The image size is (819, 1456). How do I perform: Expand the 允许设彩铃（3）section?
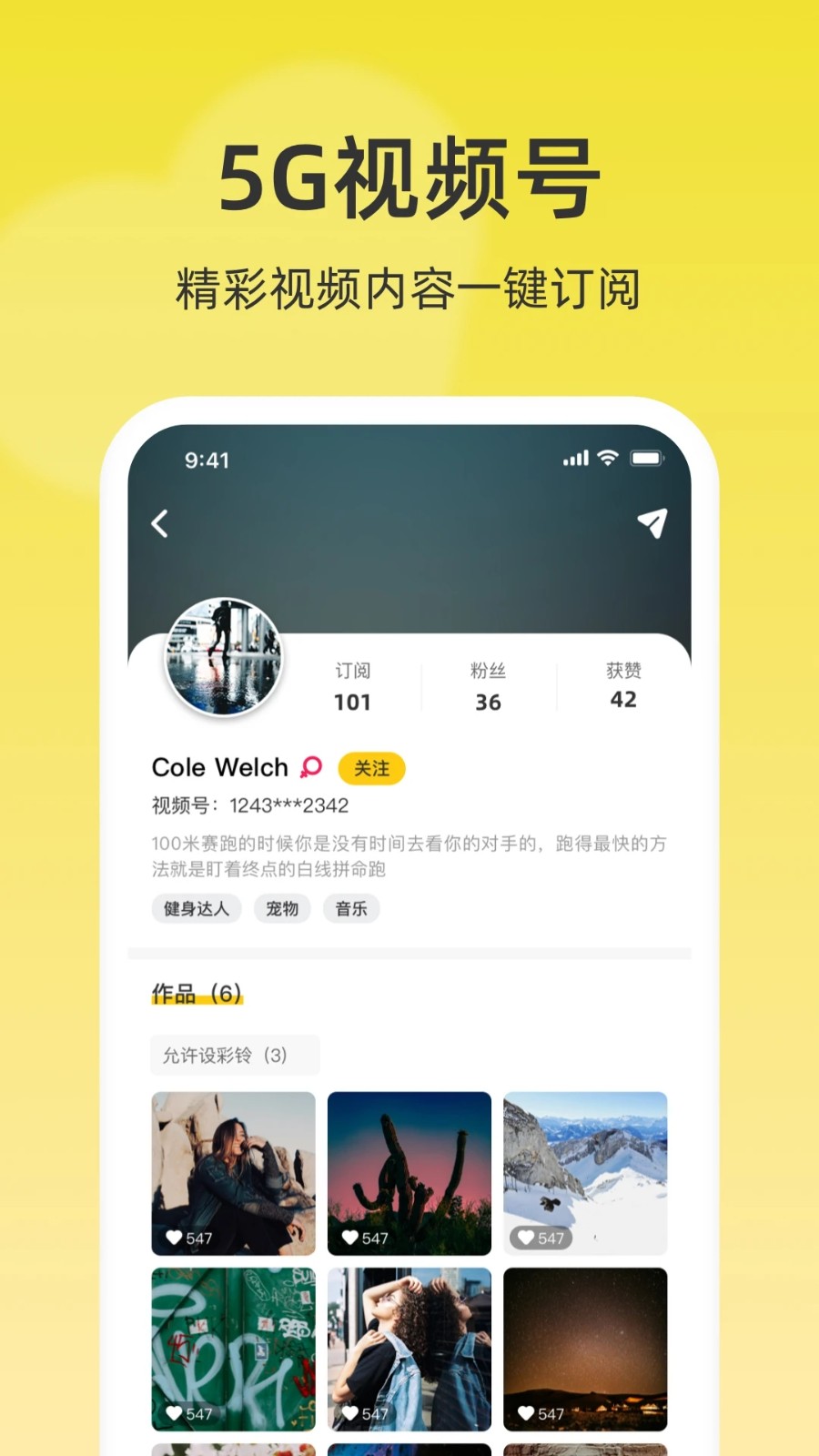[234, 1056]
